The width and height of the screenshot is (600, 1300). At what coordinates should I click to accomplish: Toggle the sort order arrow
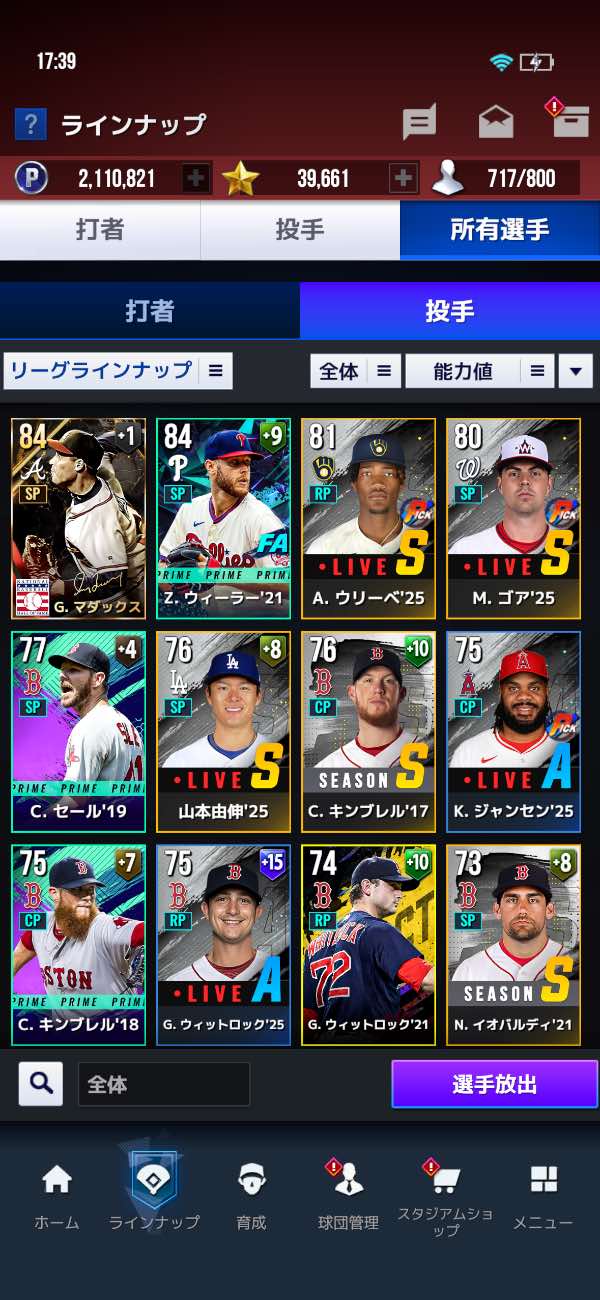575,371
